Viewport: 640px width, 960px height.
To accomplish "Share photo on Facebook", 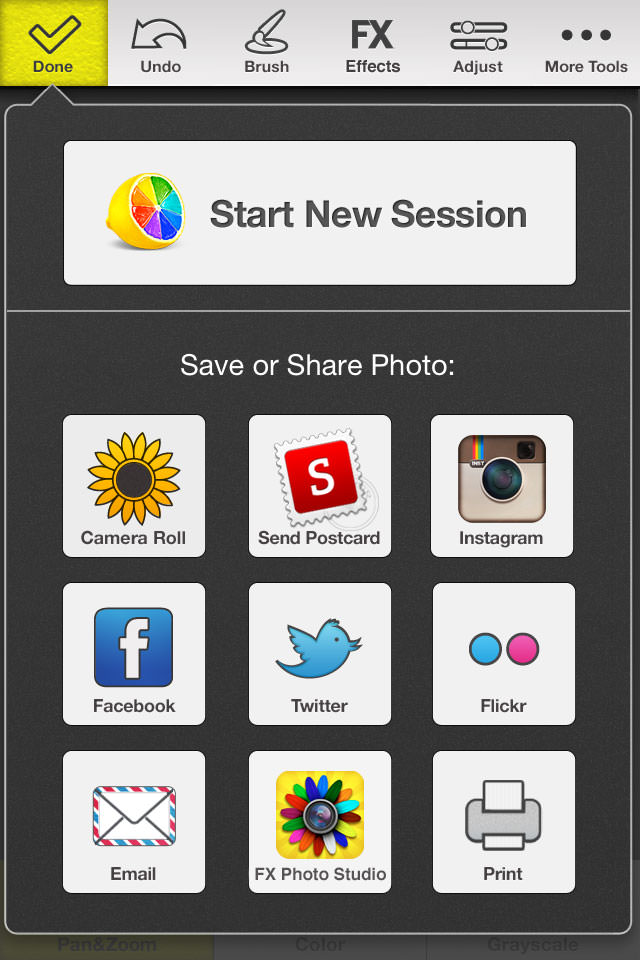I will [x=134, y=654].
